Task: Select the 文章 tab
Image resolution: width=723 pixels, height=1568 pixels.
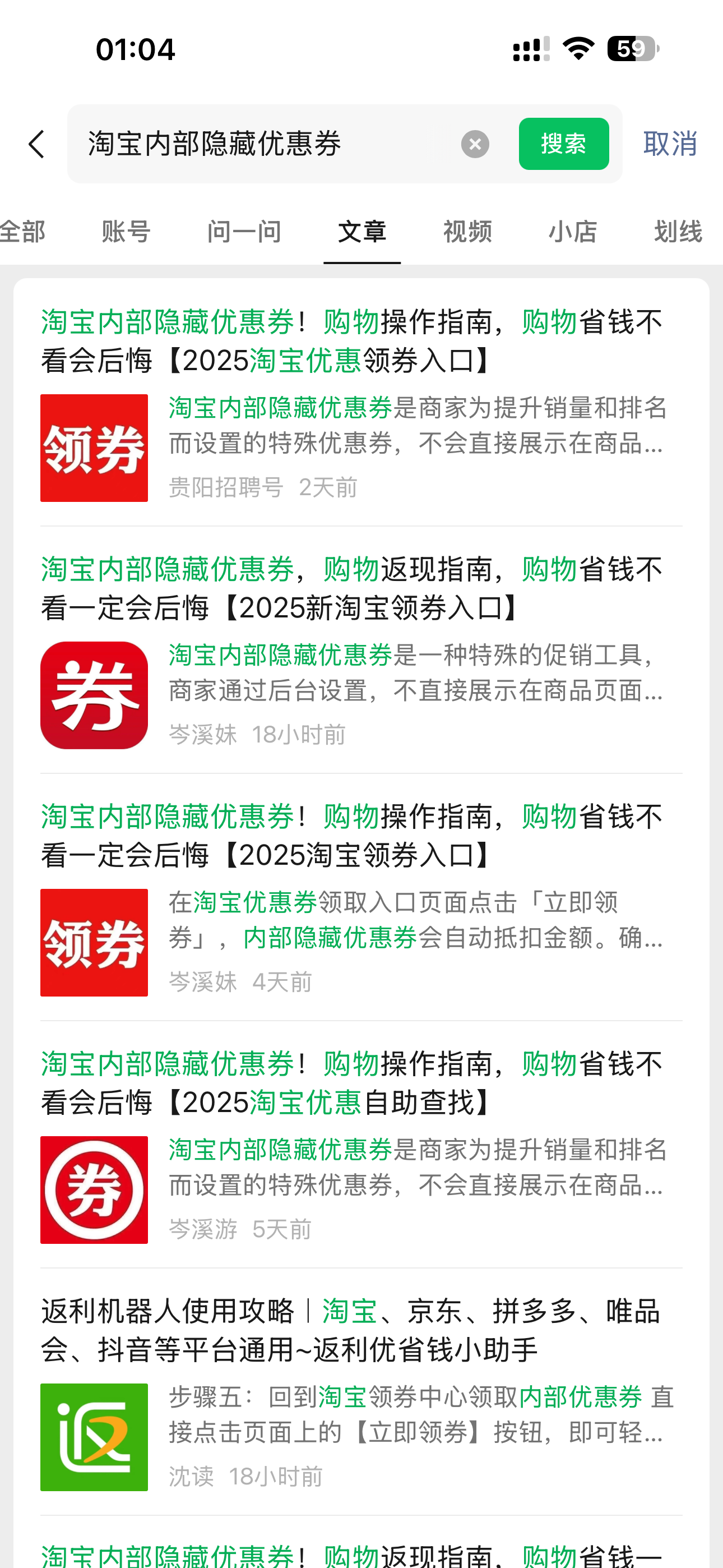Action: click(x=361, y=232)
